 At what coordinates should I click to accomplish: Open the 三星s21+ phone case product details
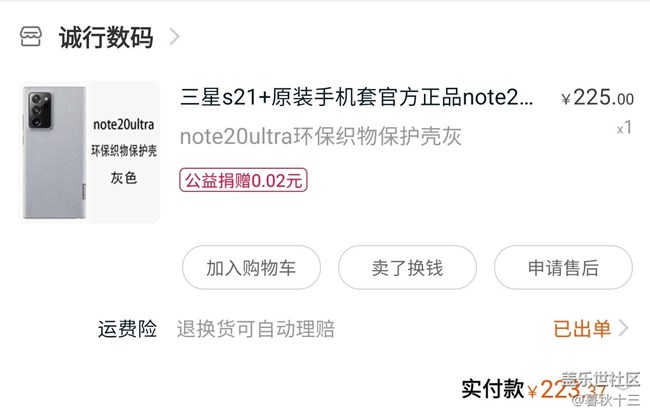click(x=357, y=98)
